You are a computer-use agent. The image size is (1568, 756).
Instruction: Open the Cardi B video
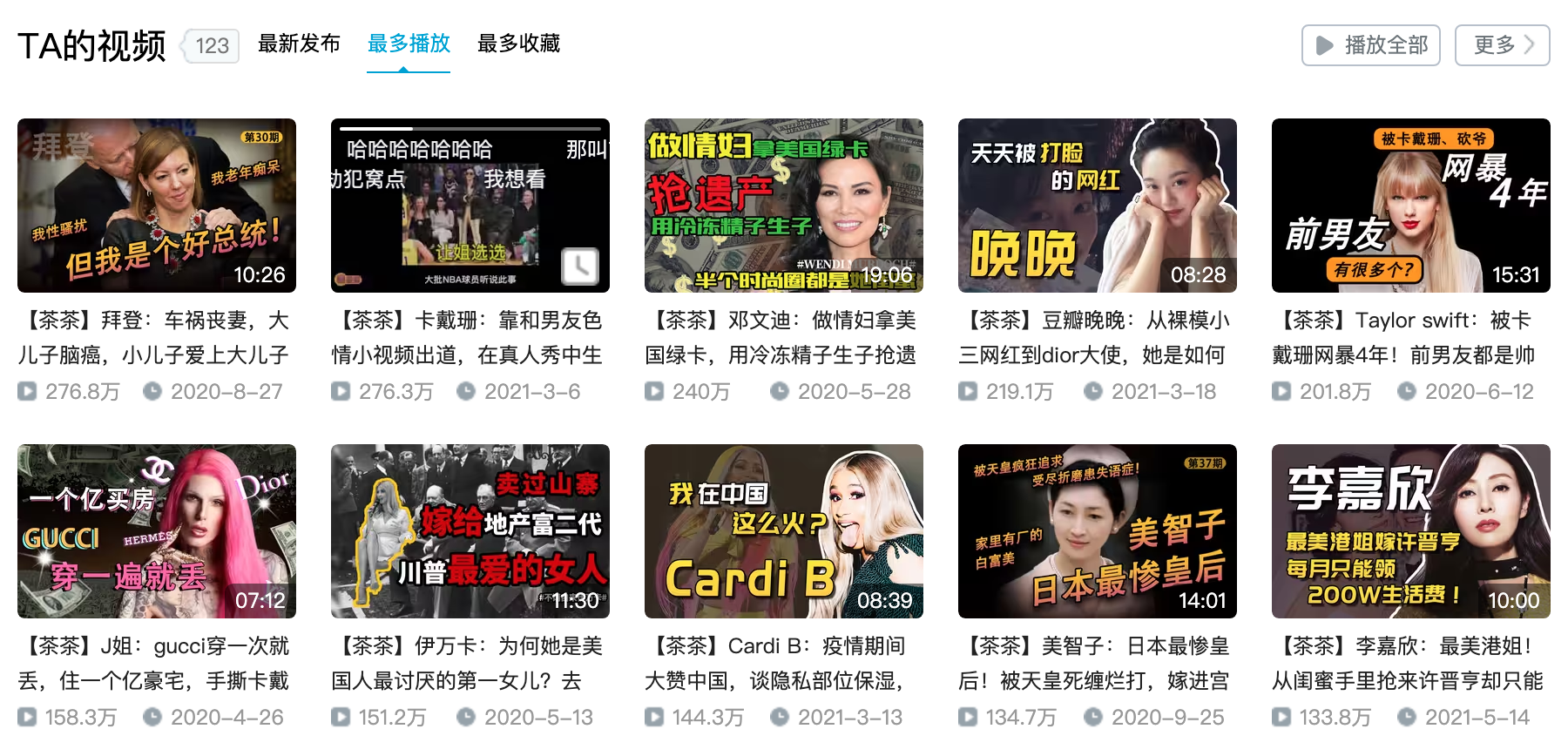tap(784, 531)
